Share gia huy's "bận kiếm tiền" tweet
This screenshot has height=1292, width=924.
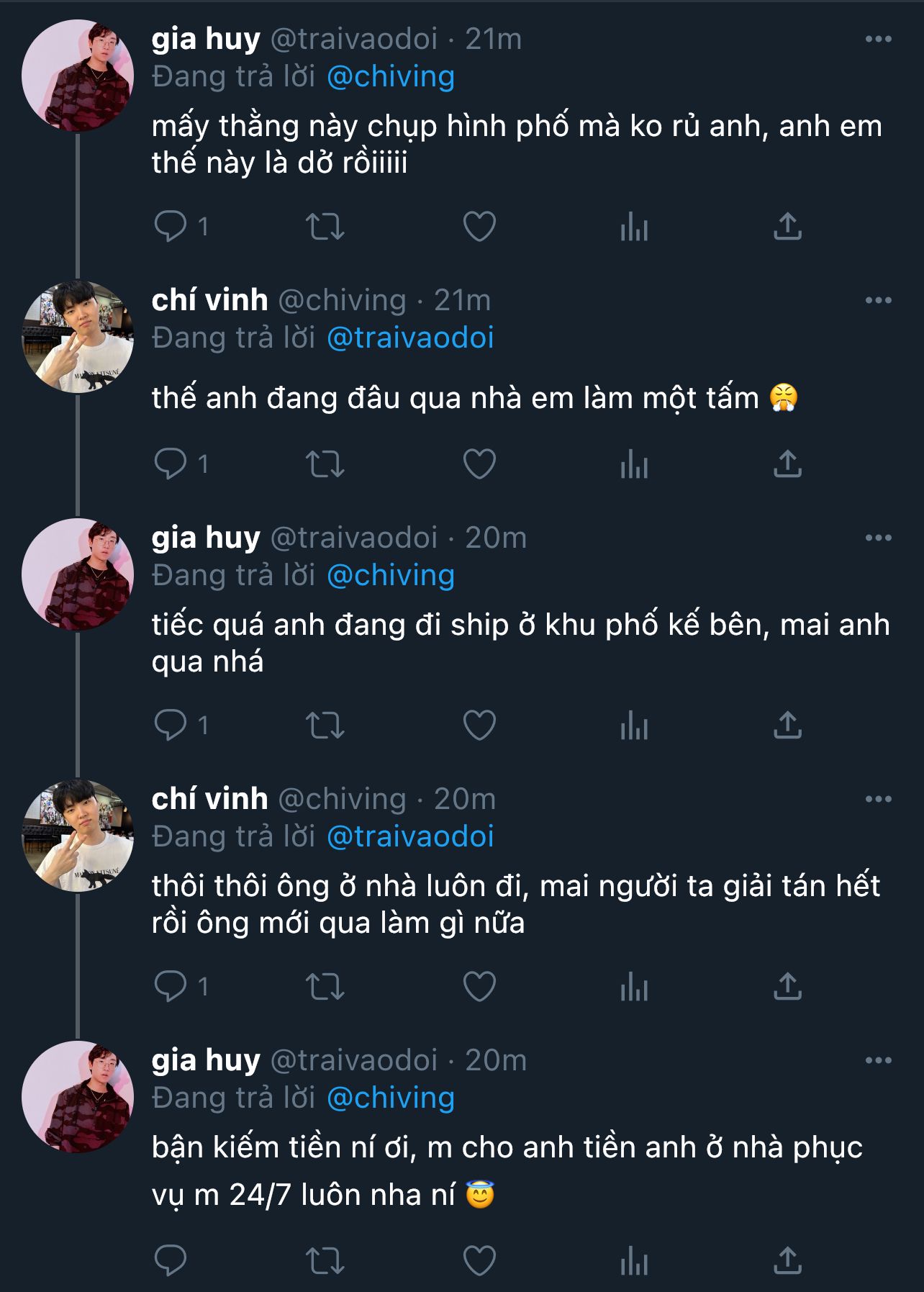pos(788,1260)
